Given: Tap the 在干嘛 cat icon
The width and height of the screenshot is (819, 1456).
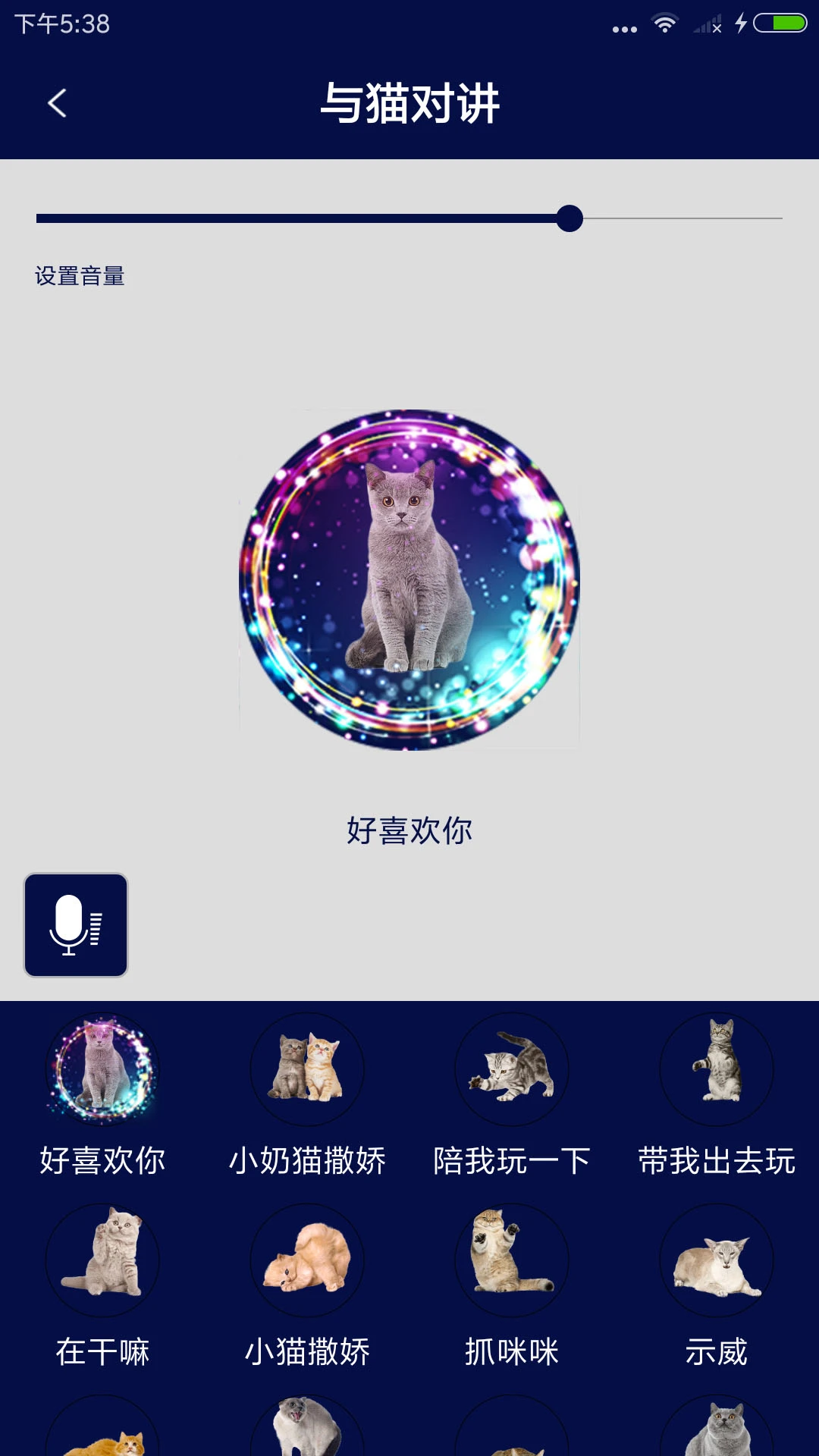Looking at the screenshot, I should [103, 1259].
